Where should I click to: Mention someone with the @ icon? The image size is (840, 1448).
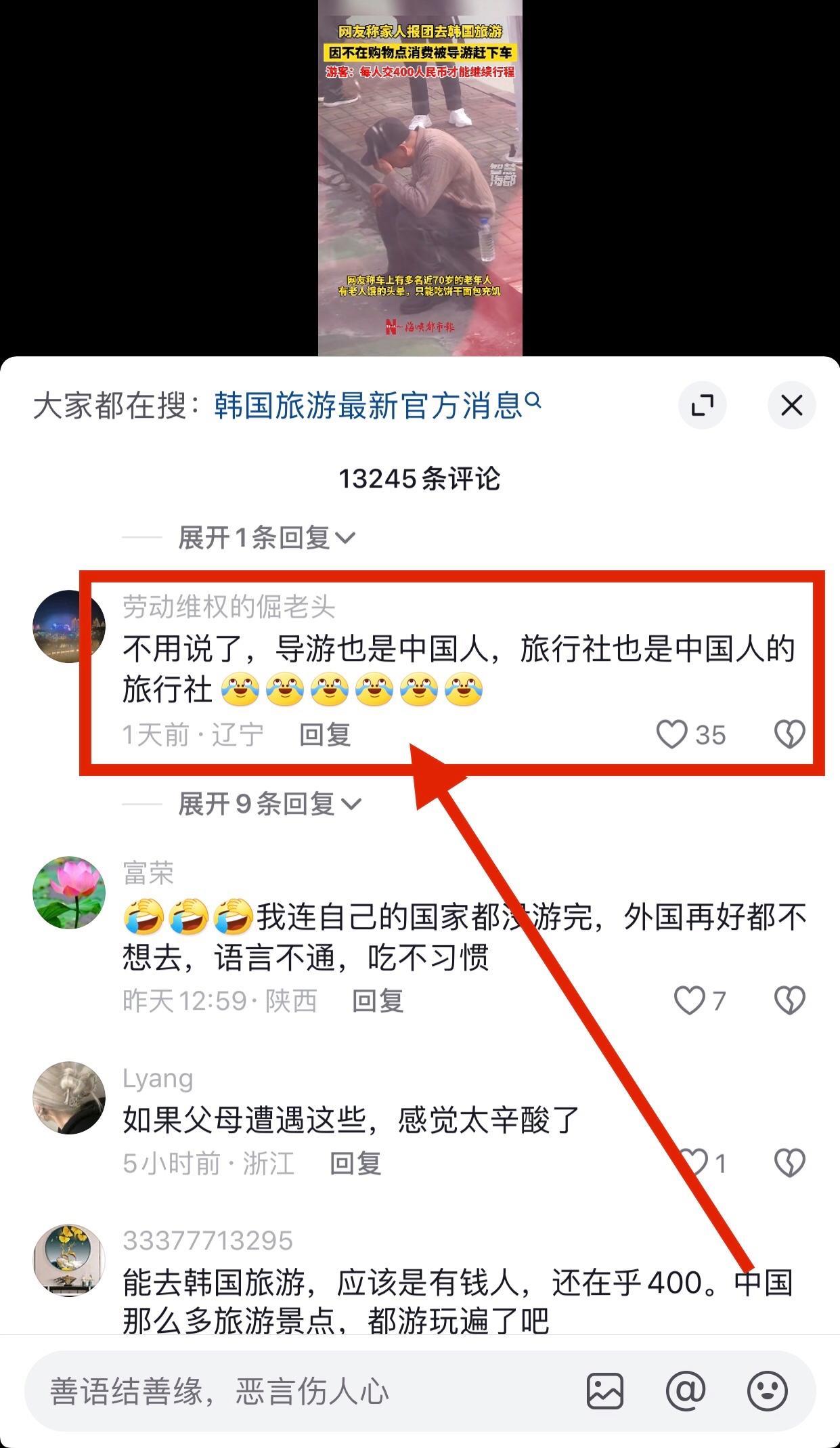coord(686,1392)
